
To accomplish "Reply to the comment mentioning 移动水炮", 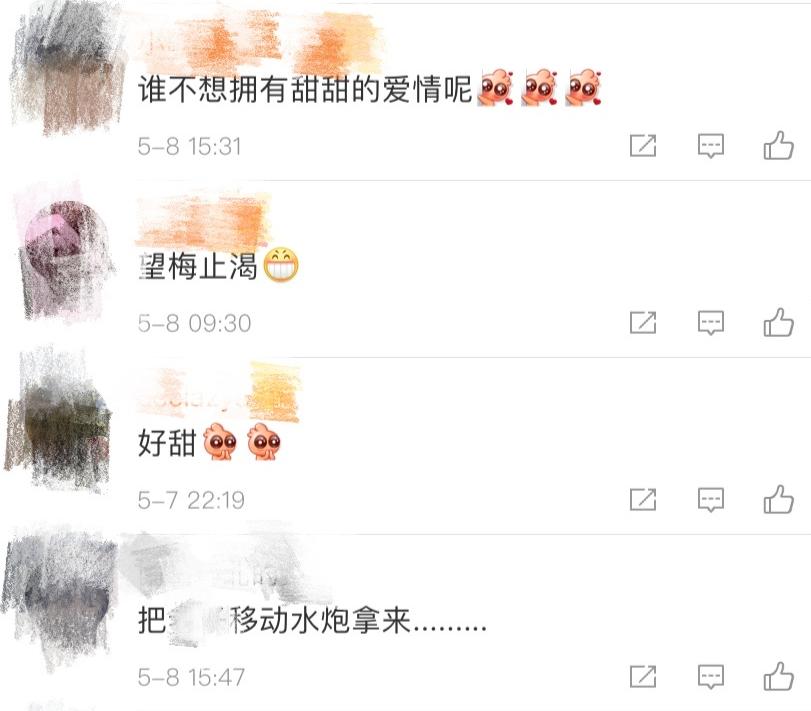I will click(710, 676).
